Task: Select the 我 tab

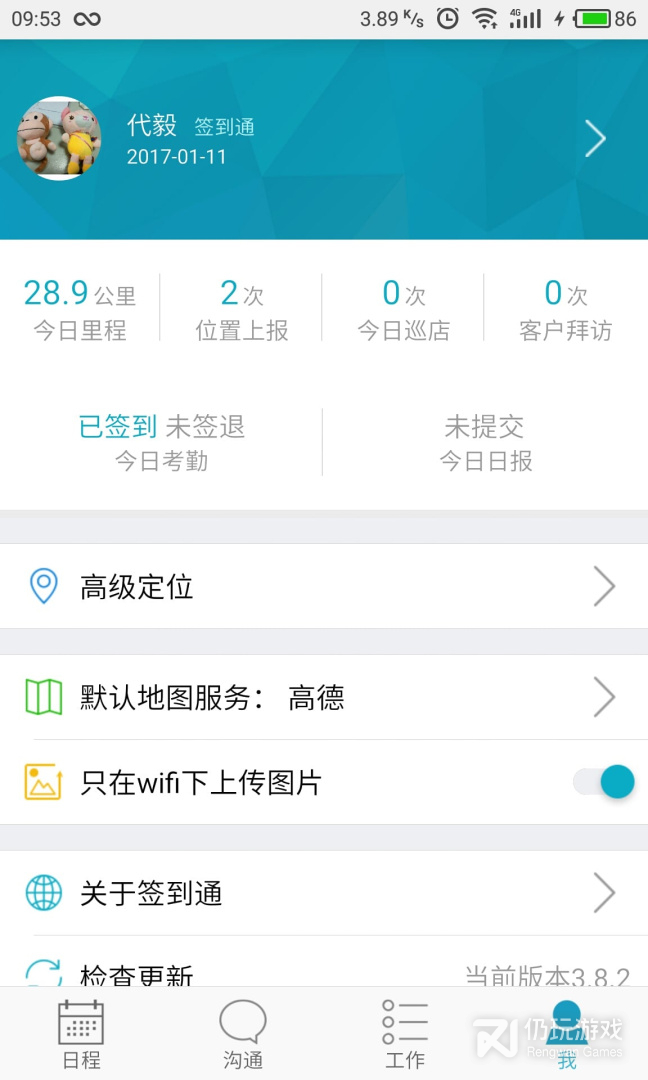Action: pyautogui.click(x=566, y=1035)
